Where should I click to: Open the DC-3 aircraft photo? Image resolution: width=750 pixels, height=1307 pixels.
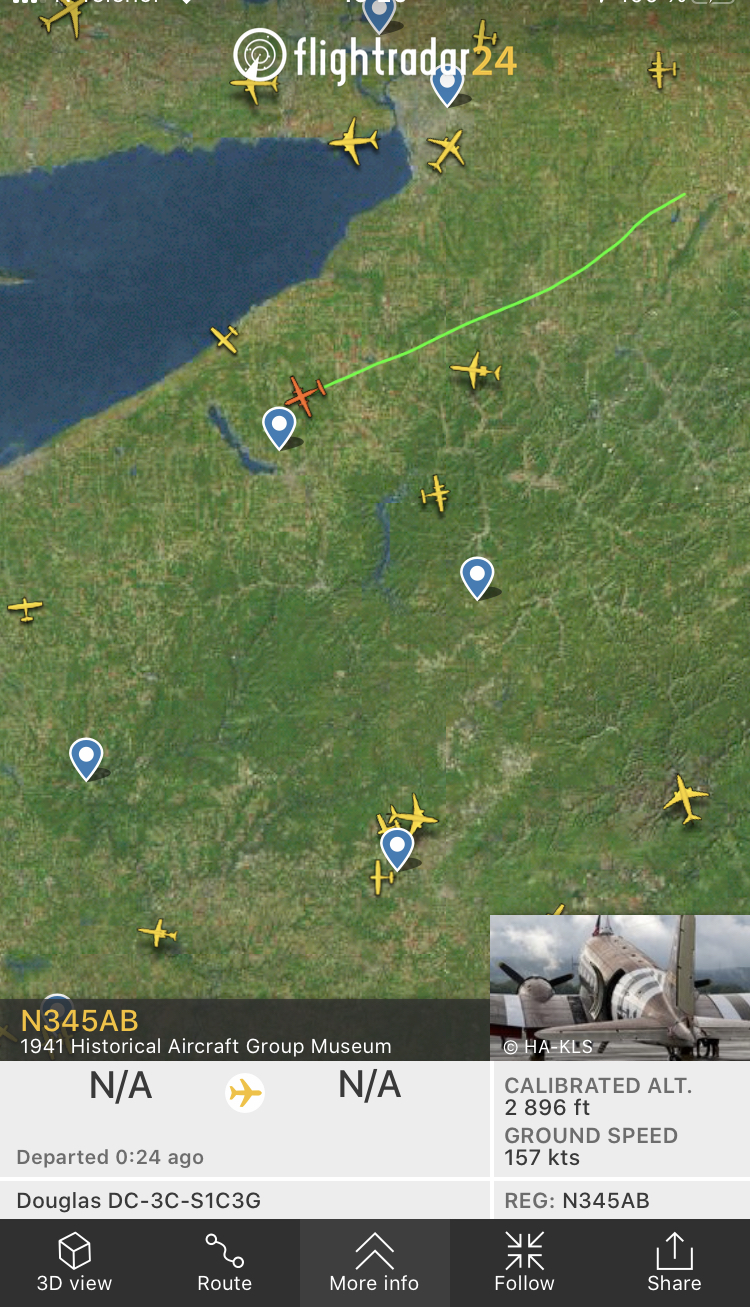619,987
